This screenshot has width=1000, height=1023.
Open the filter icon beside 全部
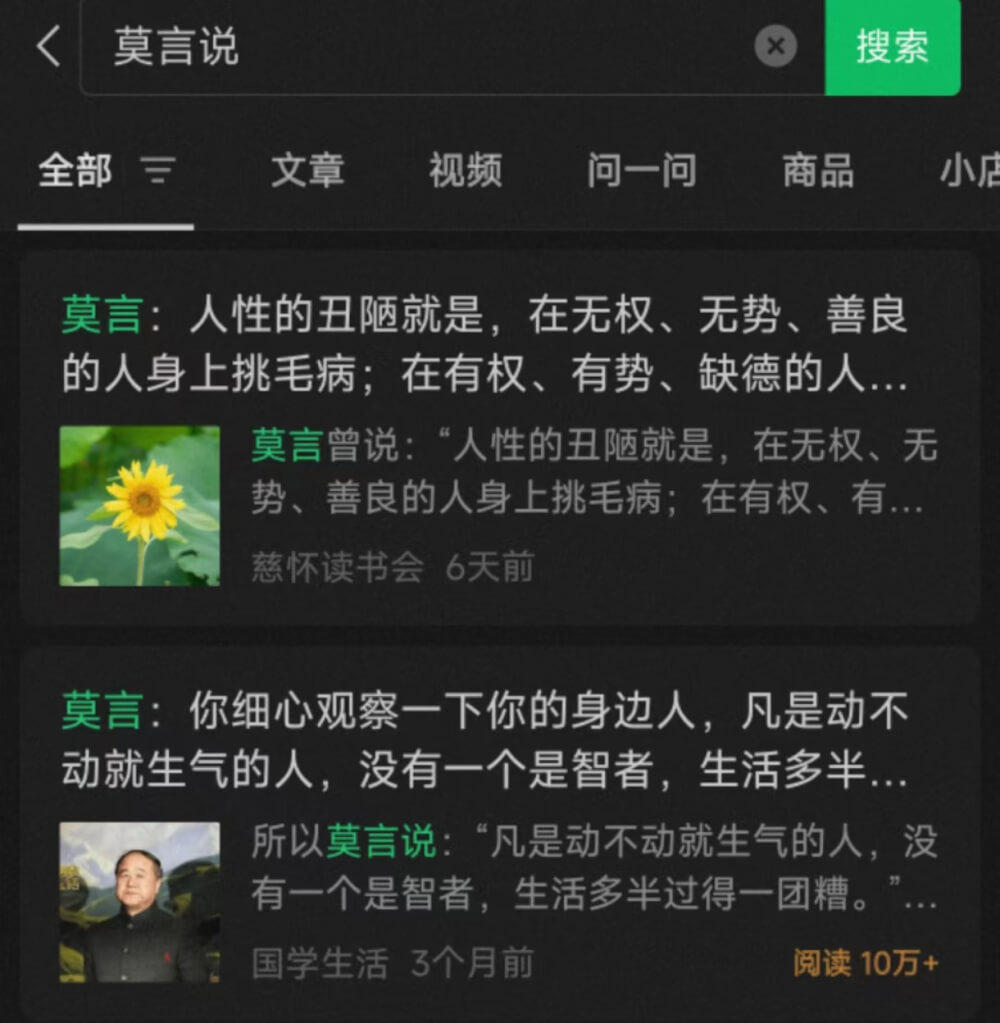pos(157,171)
